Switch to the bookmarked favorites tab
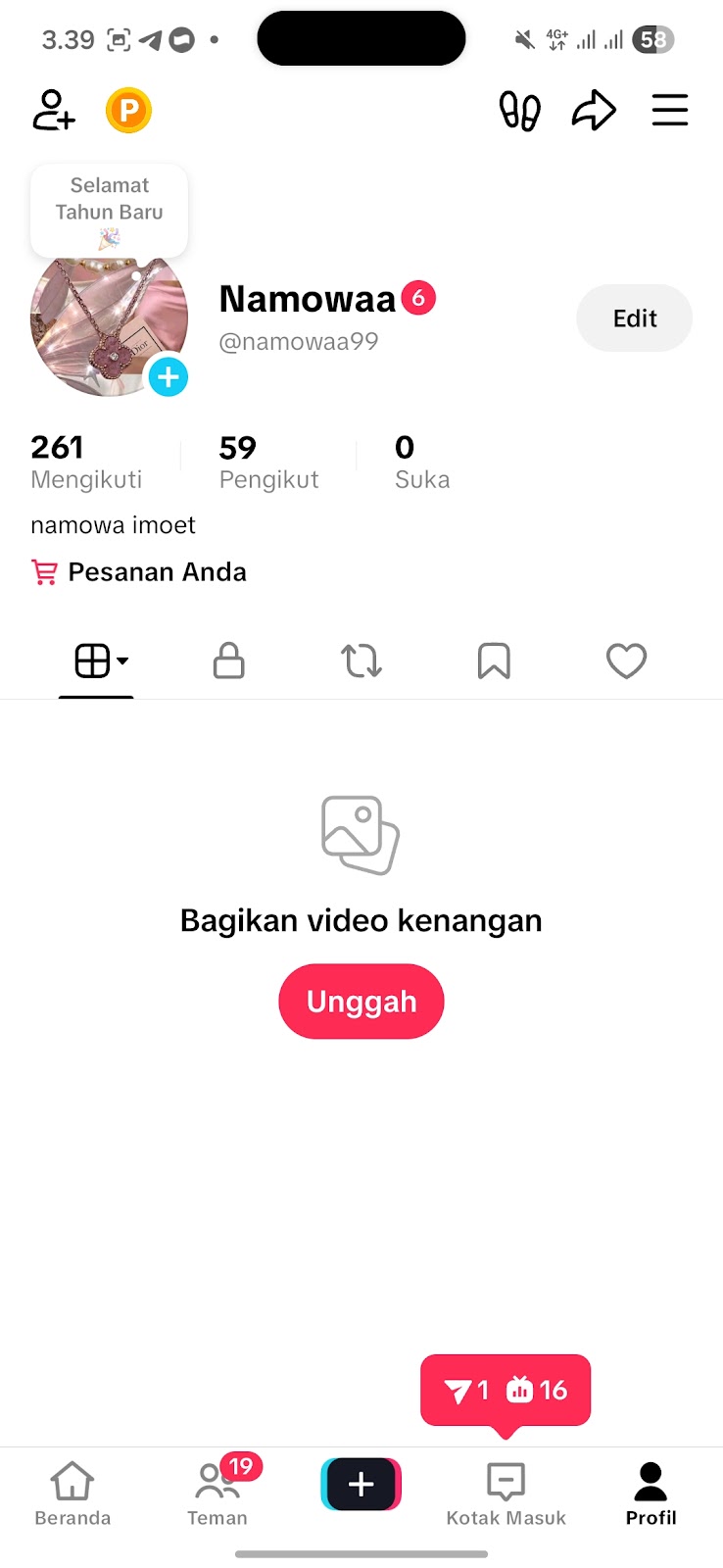 [x=494, y=661]
